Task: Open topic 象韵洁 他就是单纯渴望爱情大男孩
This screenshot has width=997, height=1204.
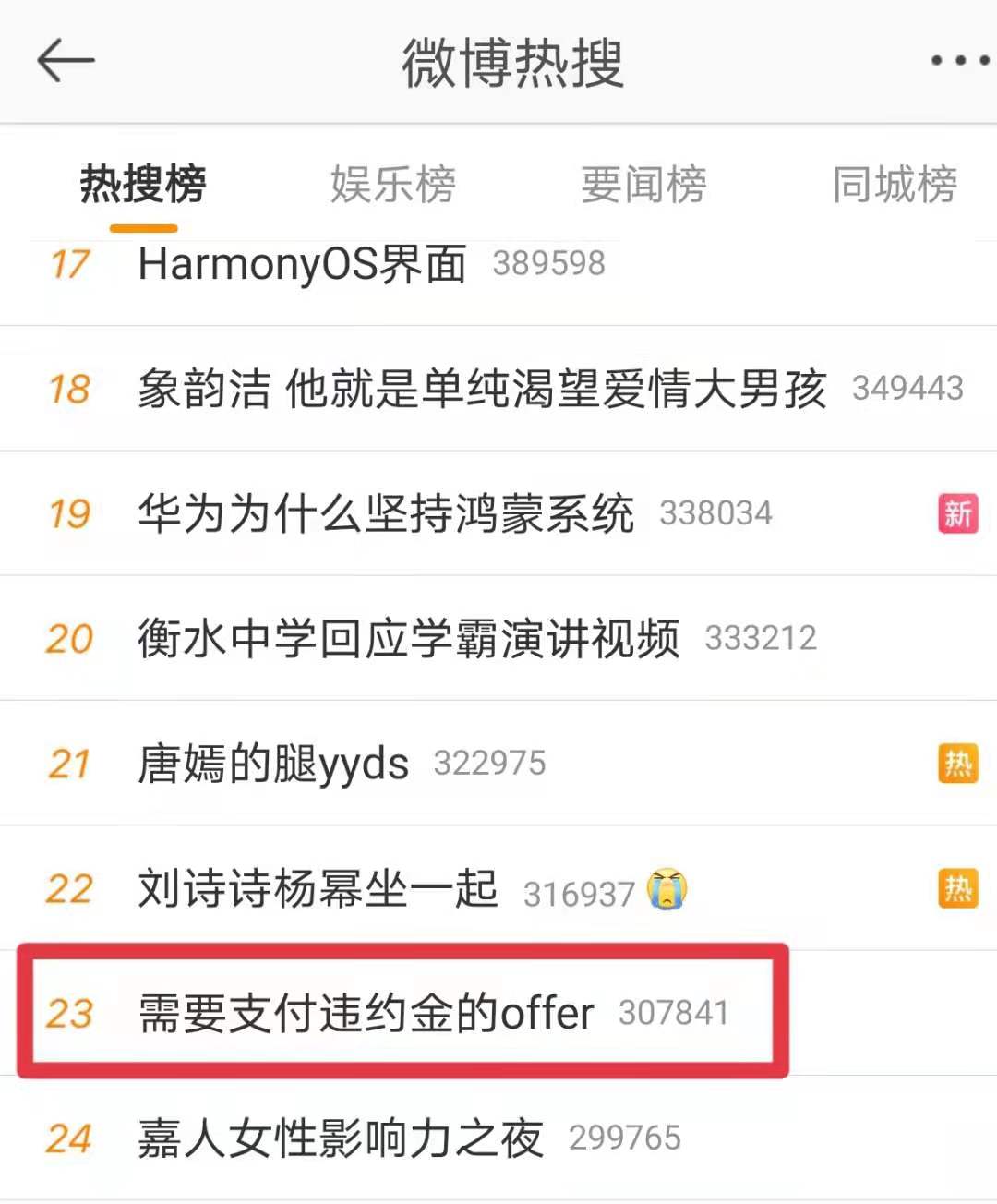Action: tap(482, 389)
